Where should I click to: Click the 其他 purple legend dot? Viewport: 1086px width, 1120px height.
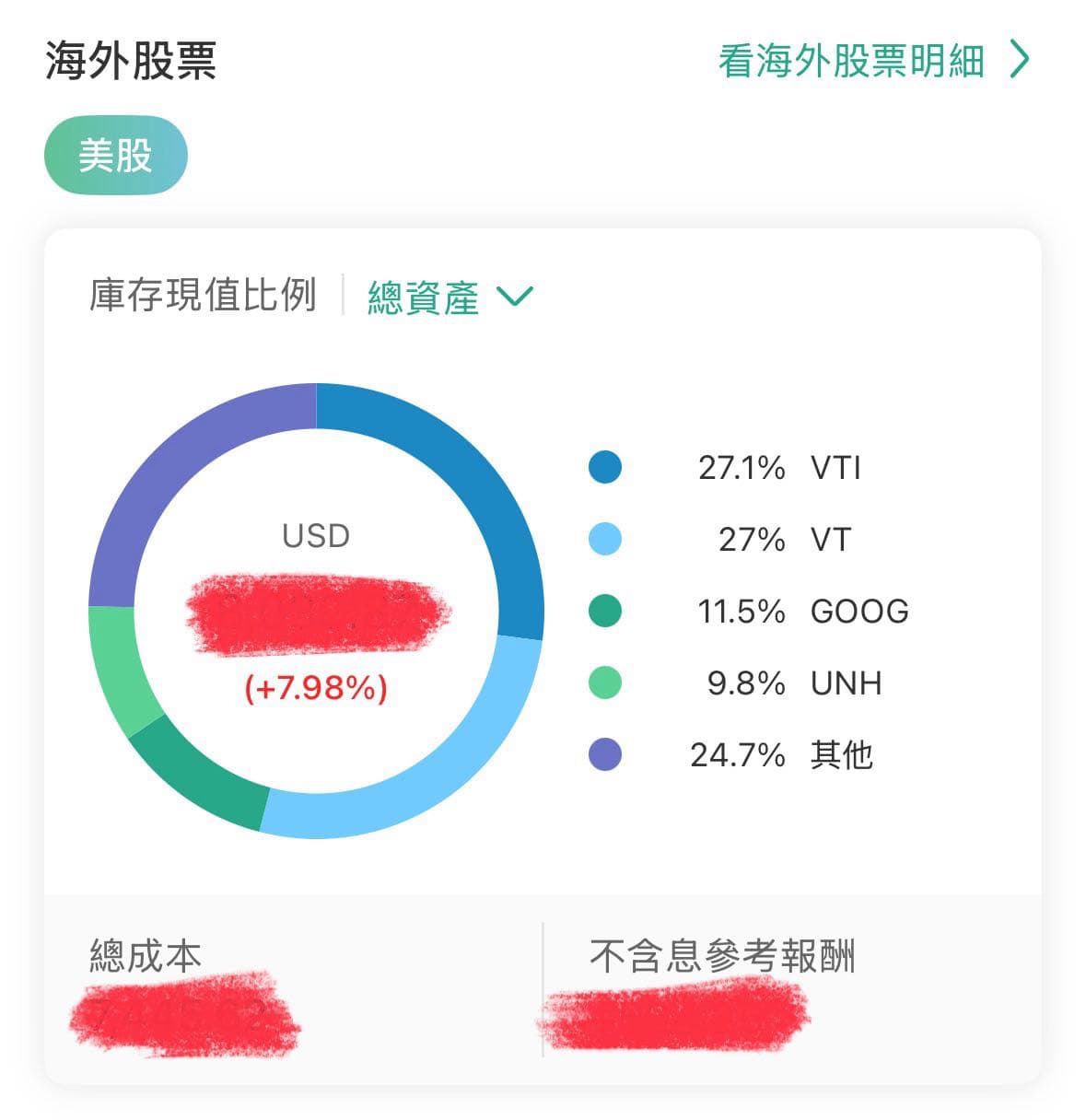[x=605, y=755]
